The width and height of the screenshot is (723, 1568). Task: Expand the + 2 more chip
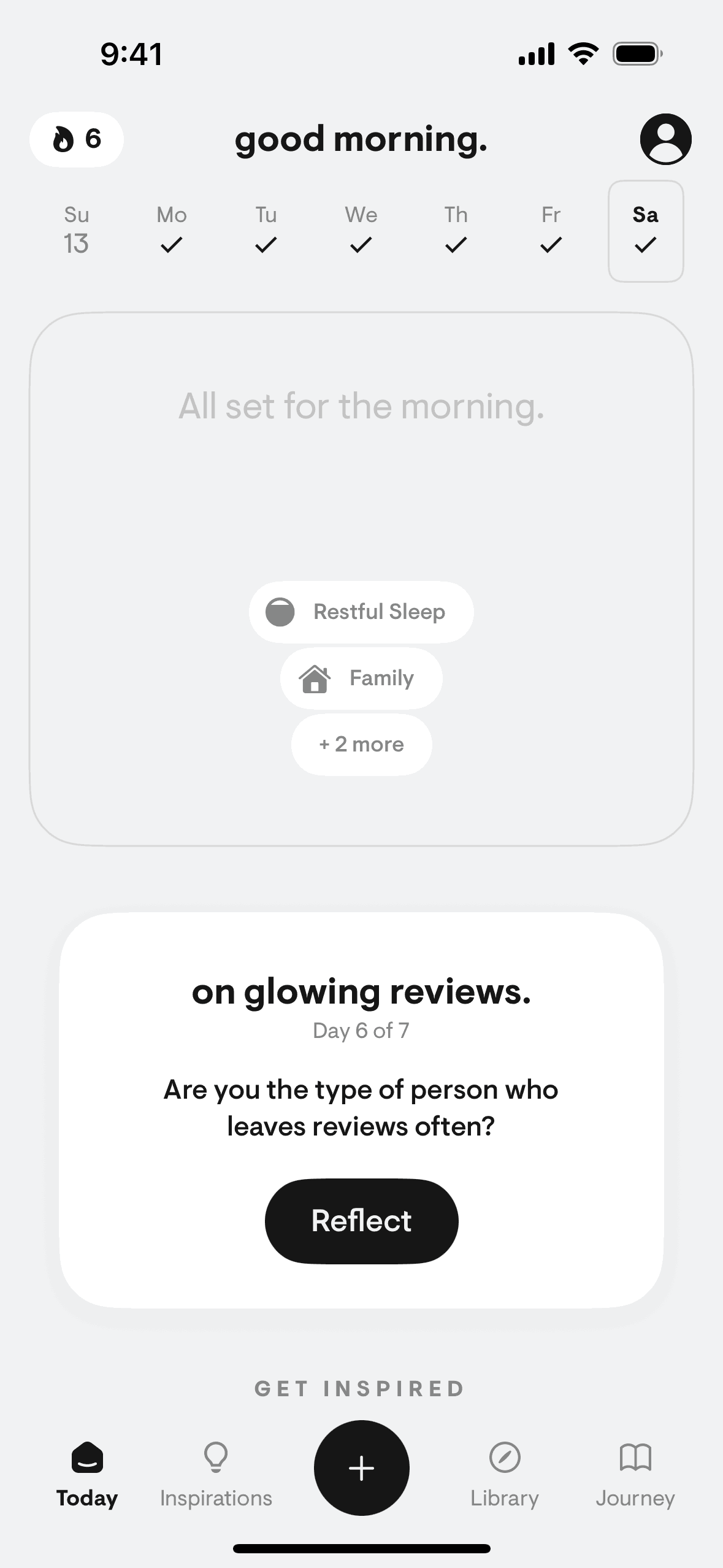pyautogui.click(x=361, y=744)
